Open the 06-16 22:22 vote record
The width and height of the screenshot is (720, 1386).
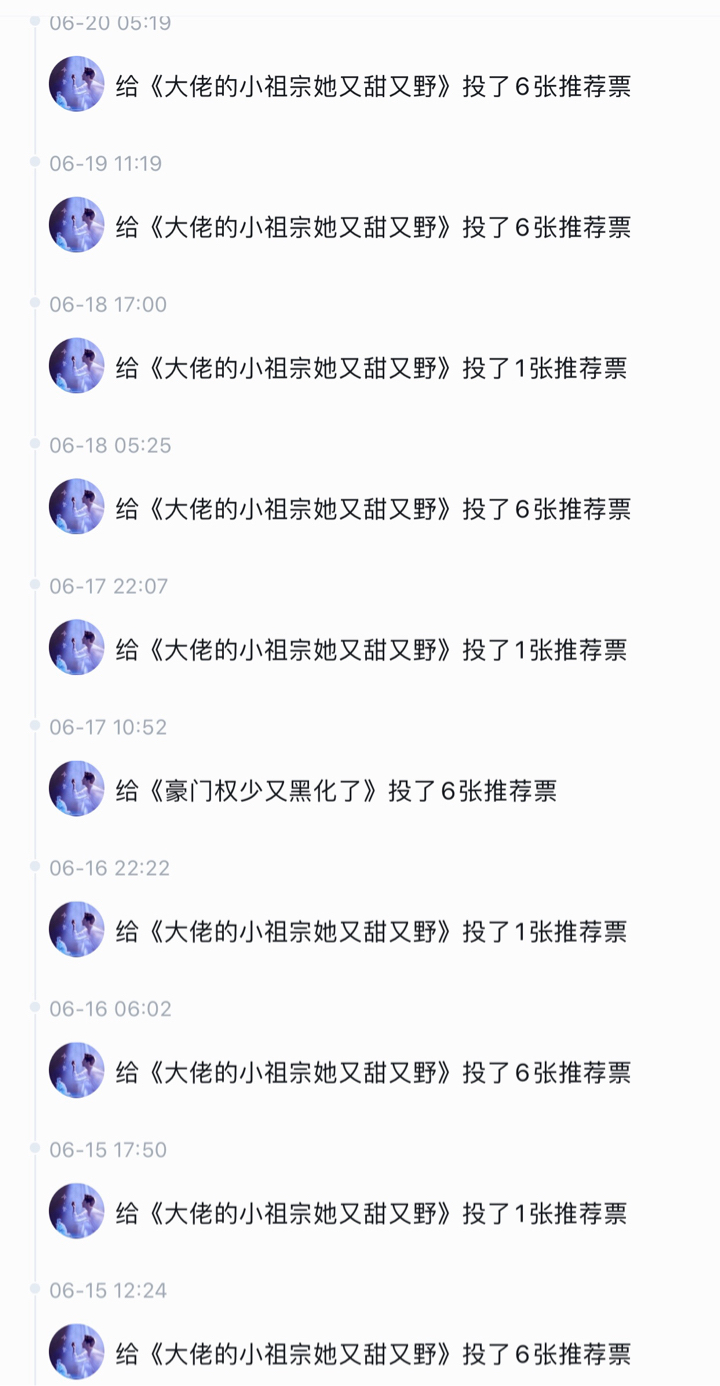pos(371,932)
